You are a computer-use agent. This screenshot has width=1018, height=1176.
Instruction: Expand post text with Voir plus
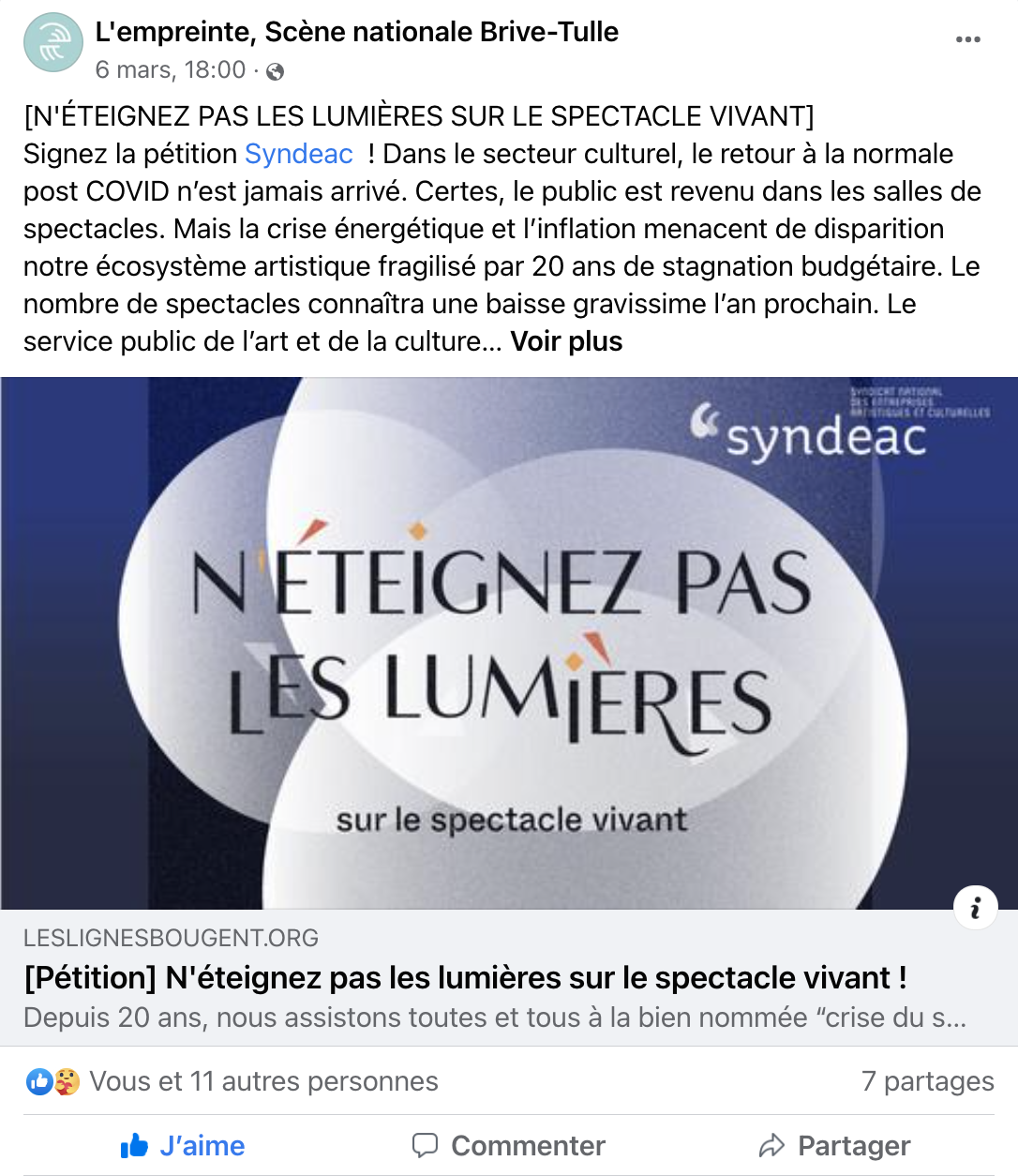coord(566,341)
